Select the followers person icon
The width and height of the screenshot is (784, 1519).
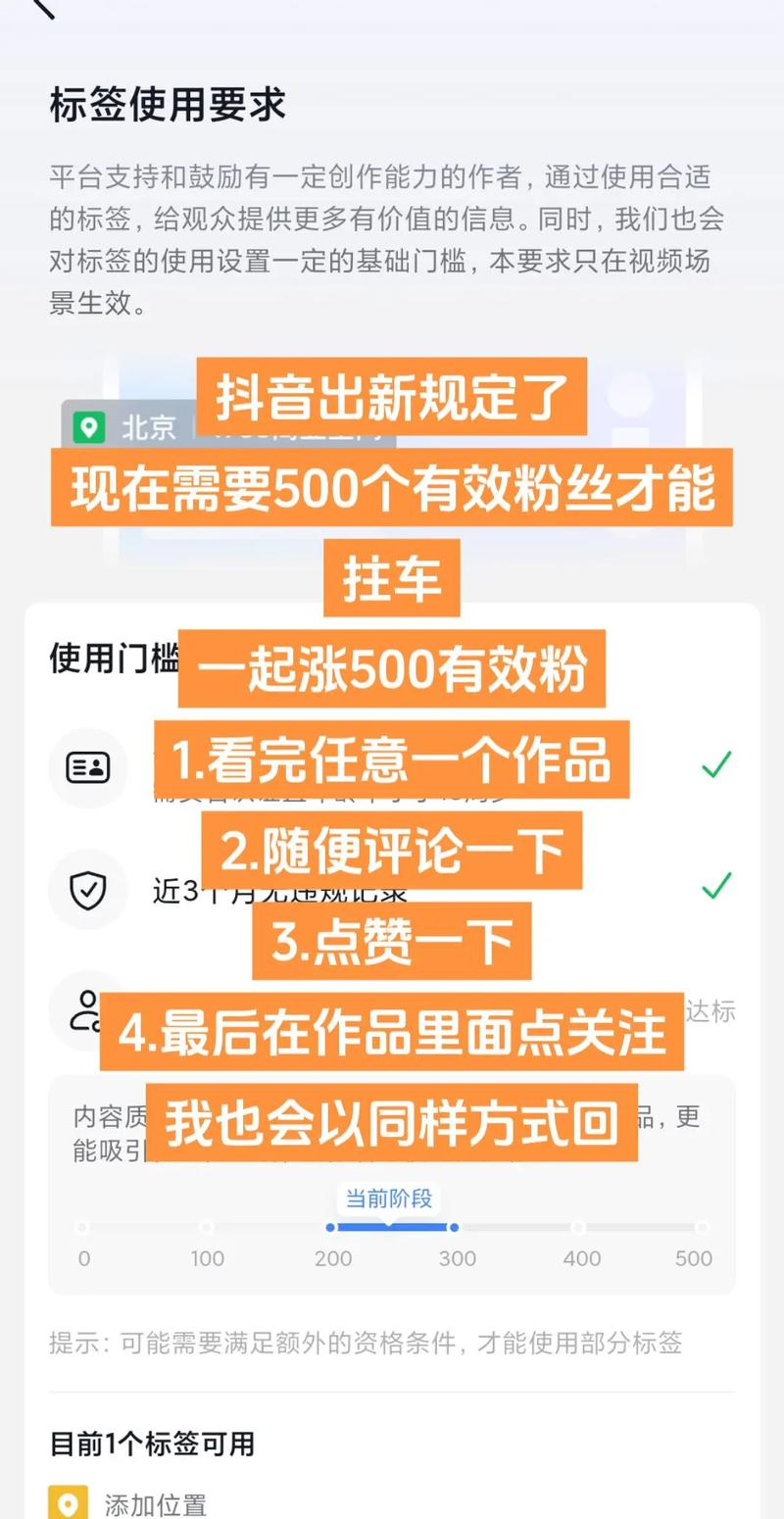(87, 1011)
